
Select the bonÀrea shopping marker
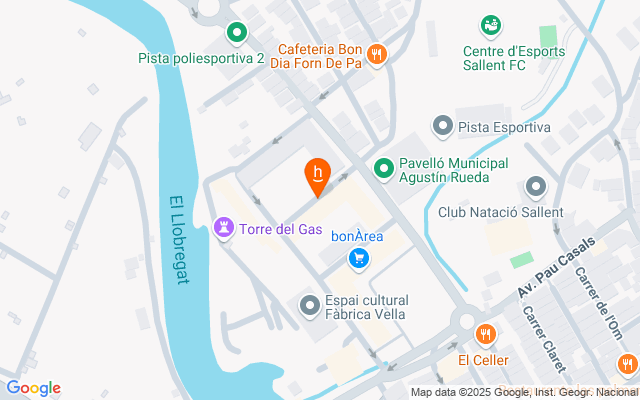tap(359, 259)
